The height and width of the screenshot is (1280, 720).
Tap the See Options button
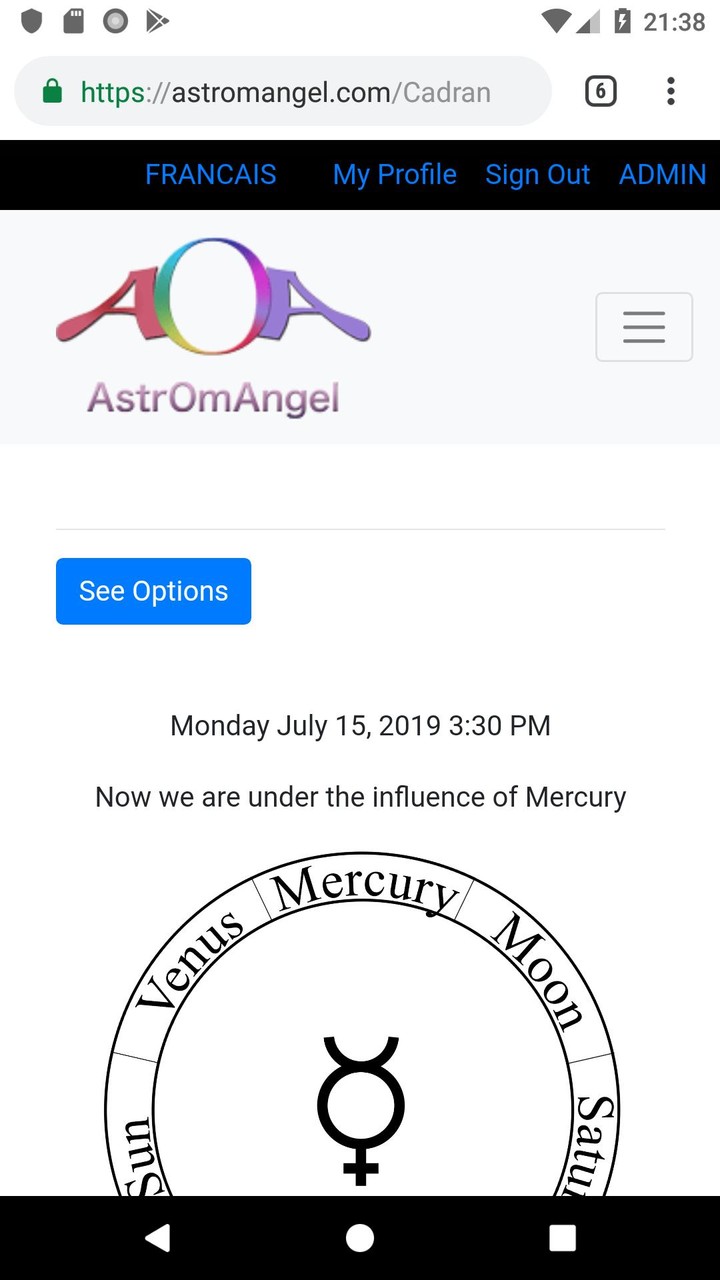tap(153, 591)
